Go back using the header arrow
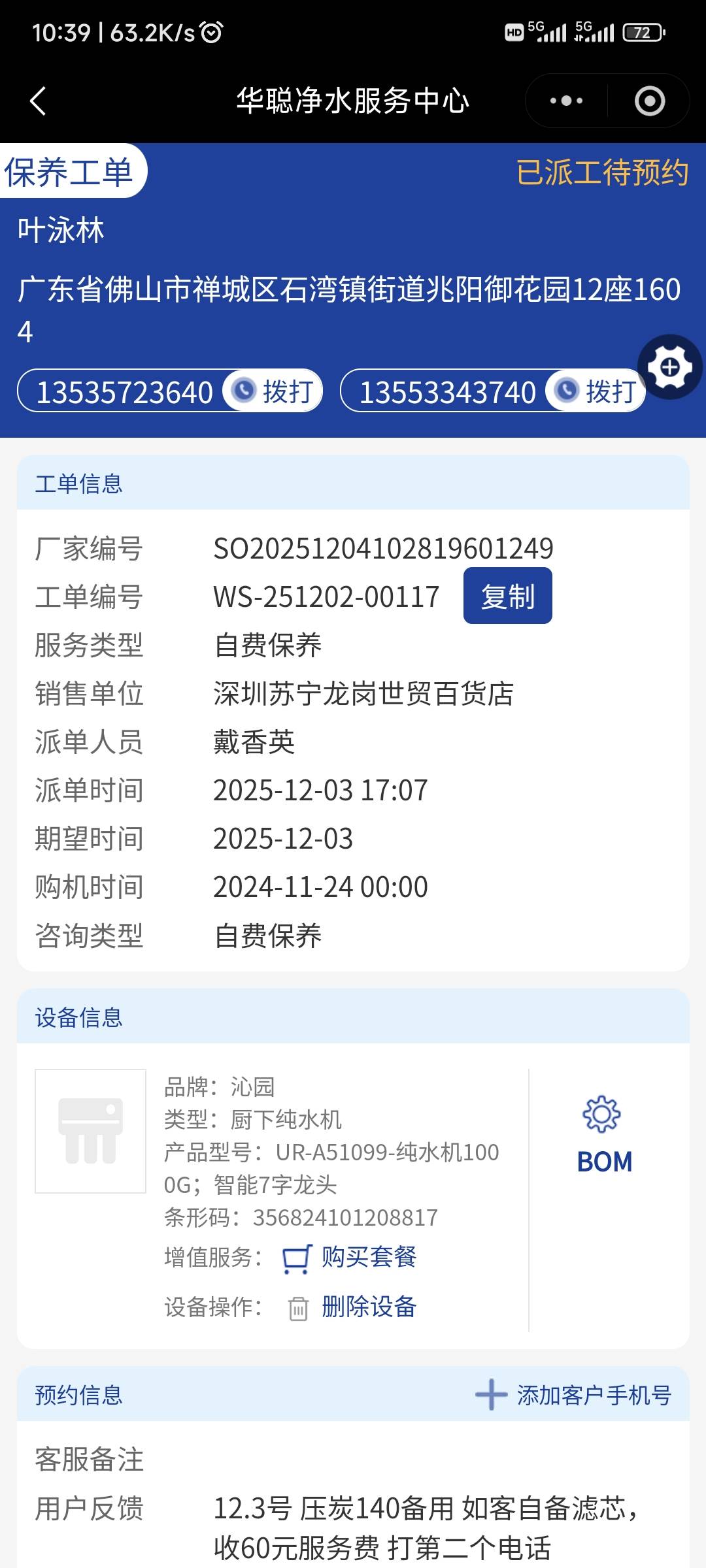706x1568 pixels. pos(38,101)
